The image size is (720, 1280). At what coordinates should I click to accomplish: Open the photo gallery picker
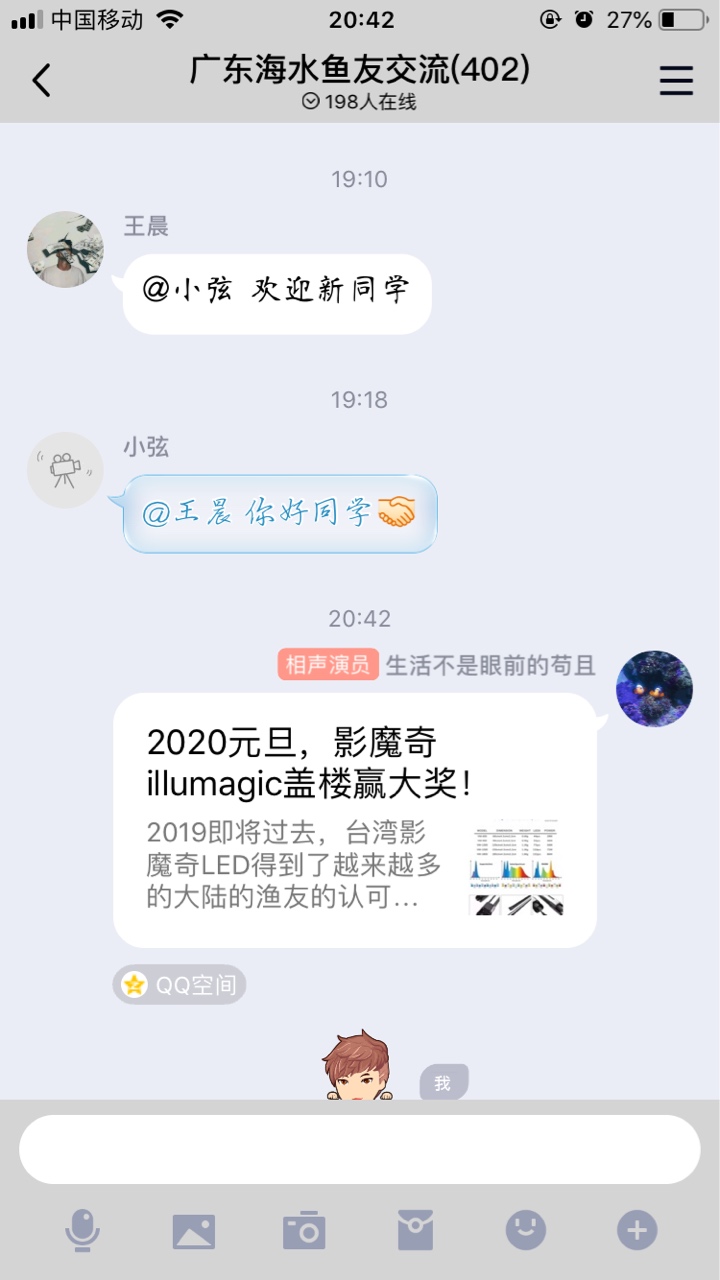(x=194, y=1230)
